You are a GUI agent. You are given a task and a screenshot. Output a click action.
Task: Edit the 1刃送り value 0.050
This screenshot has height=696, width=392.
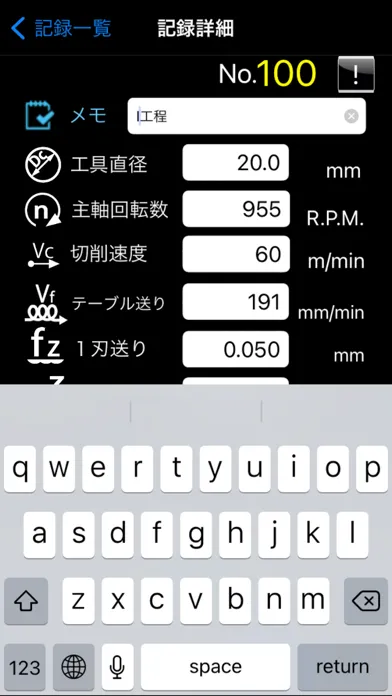(236, 349)
